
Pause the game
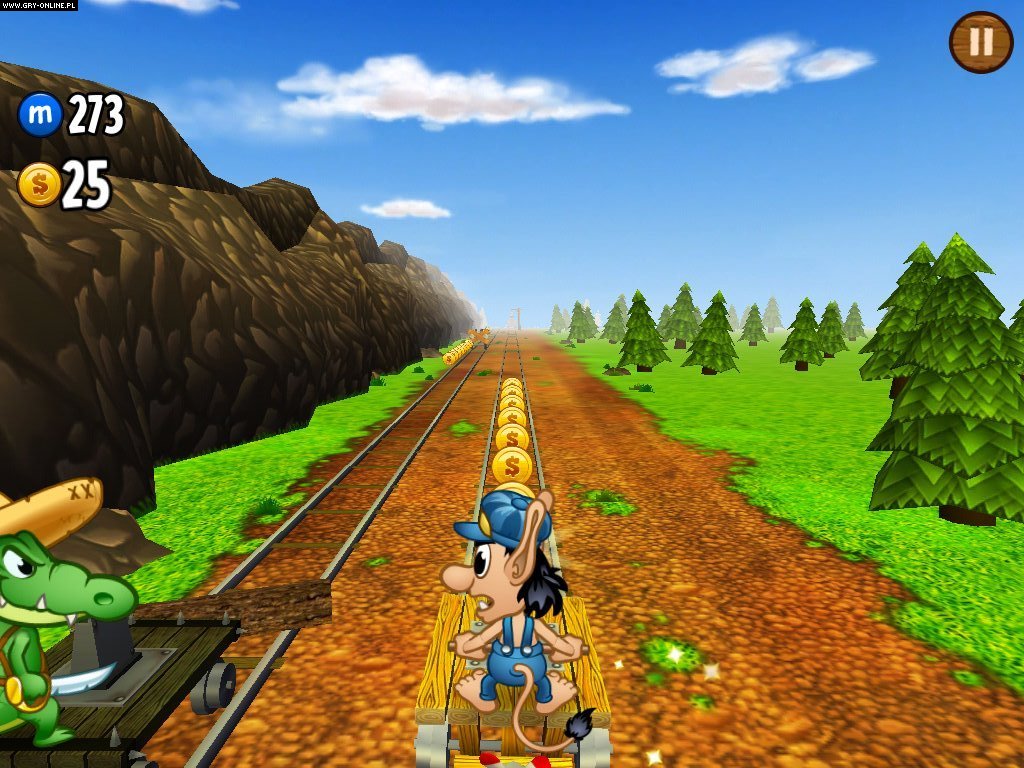click(981, 42)
